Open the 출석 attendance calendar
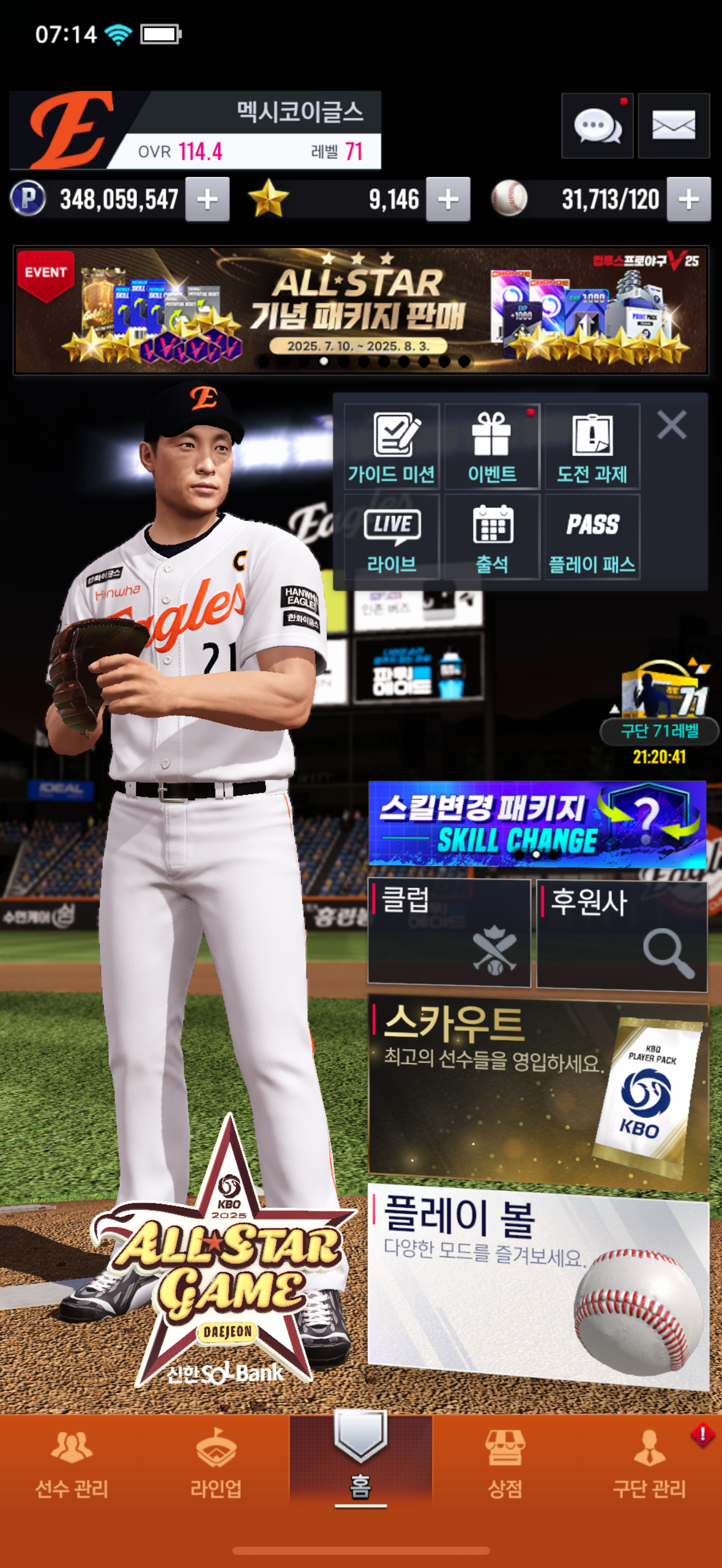 point(492,537)
